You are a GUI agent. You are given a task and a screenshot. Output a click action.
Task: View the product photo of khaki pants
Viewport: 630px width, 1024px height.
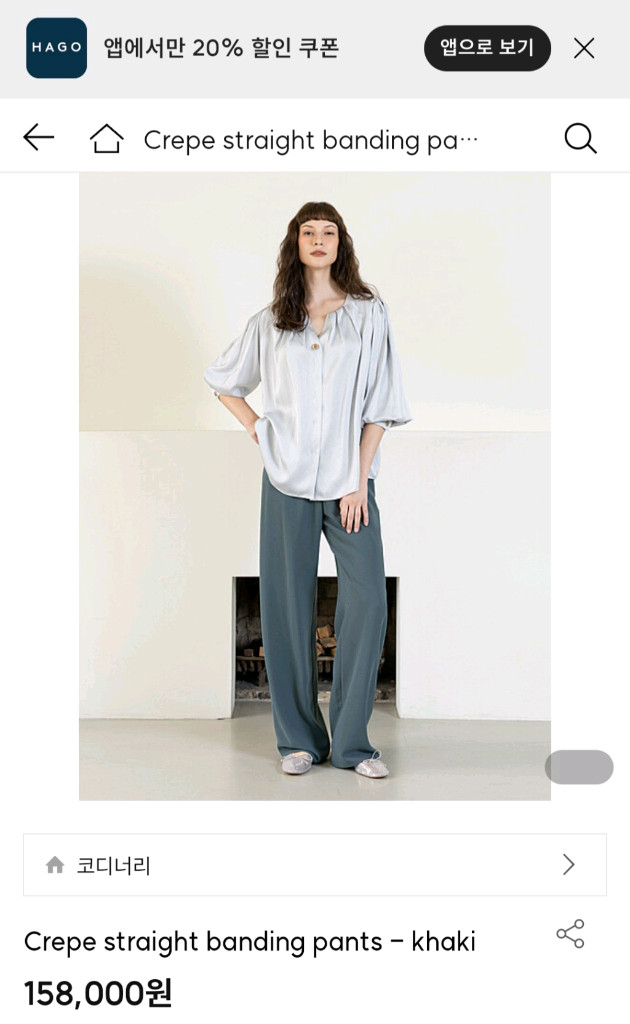click(x=314, y=486)
